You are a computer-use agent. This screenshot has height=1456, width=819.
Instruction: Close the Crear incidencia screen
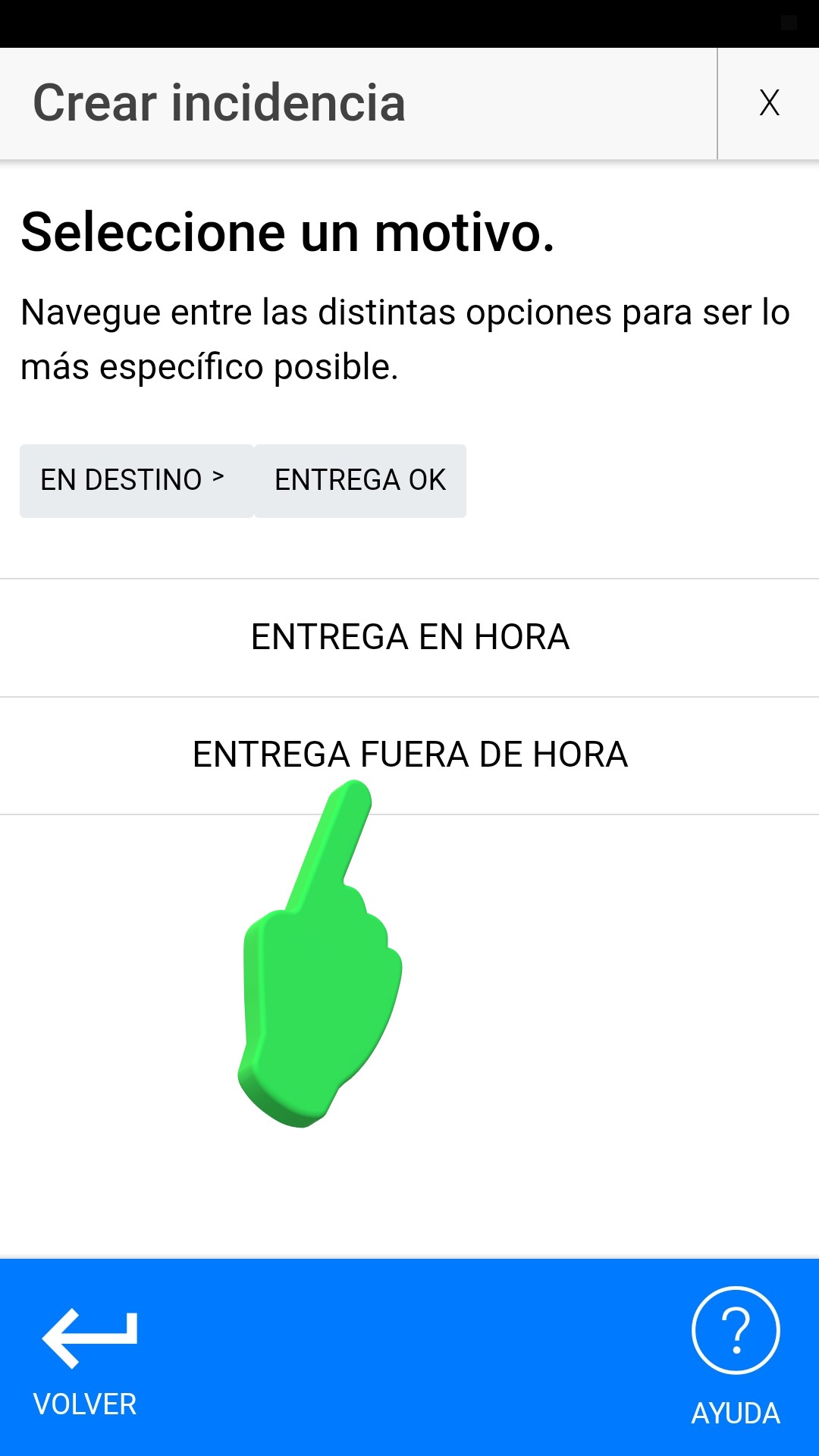click(x=768, y=103)
